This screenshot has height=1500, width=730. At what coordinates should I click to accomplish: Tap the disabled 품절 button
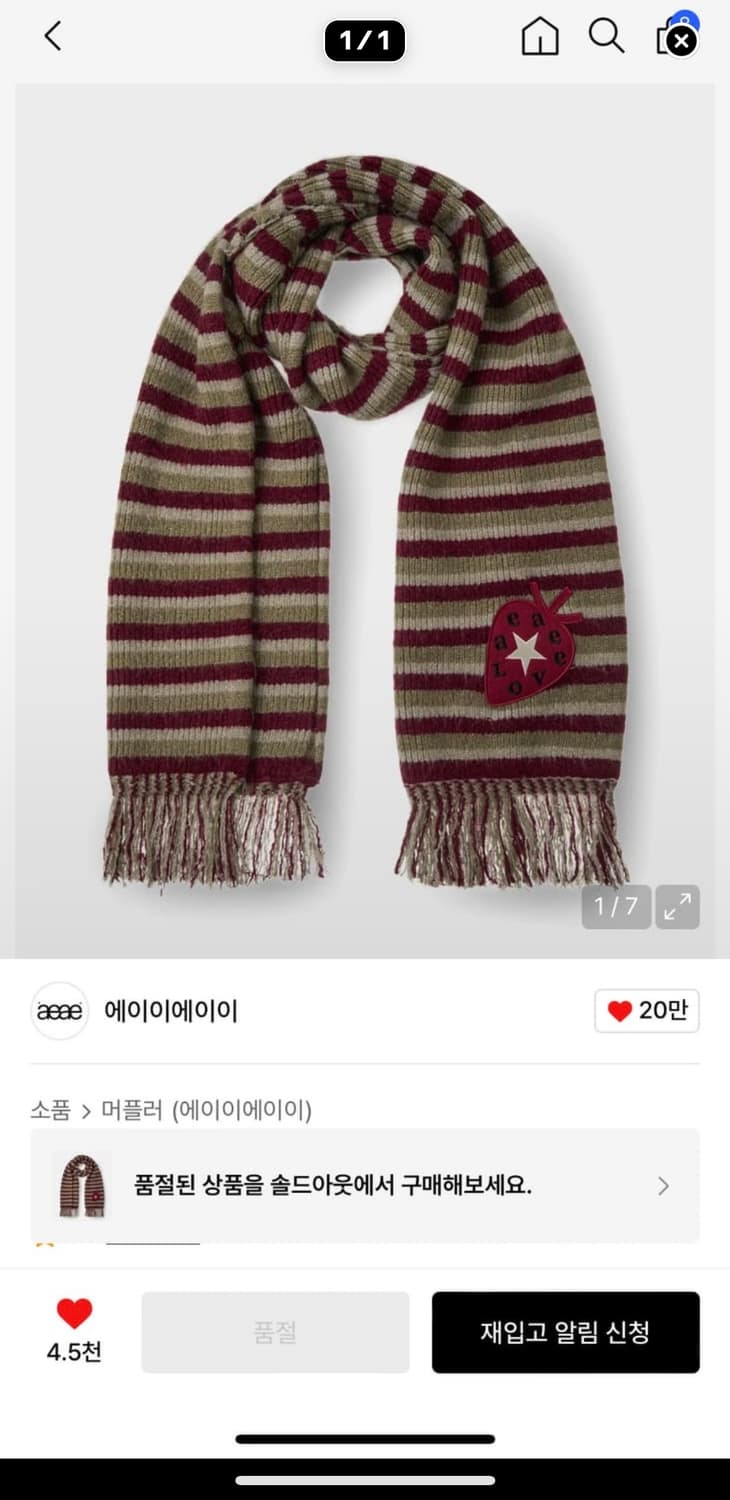click(275, 1331)
